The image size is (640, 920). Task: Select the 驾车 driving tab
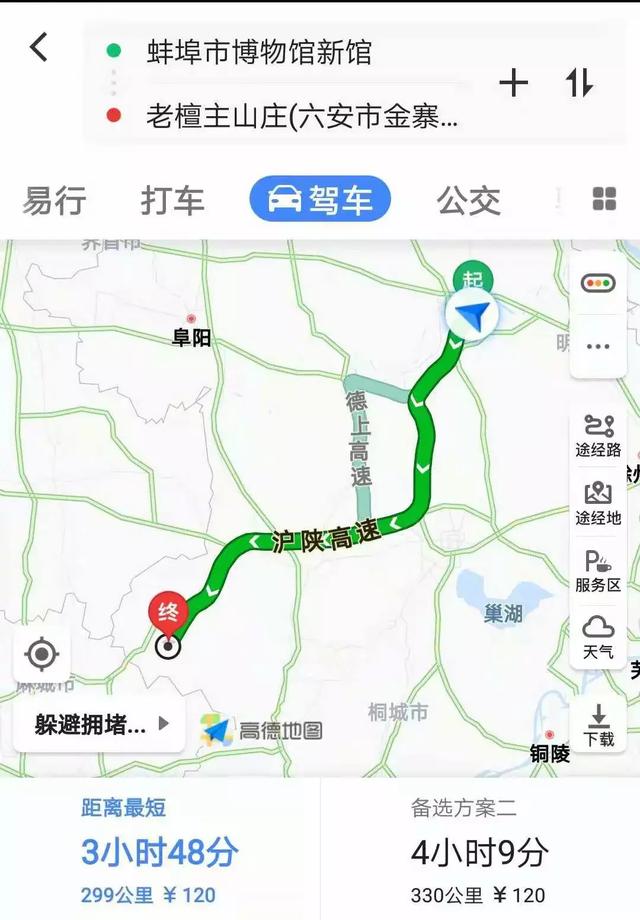[x=320, y=200]
